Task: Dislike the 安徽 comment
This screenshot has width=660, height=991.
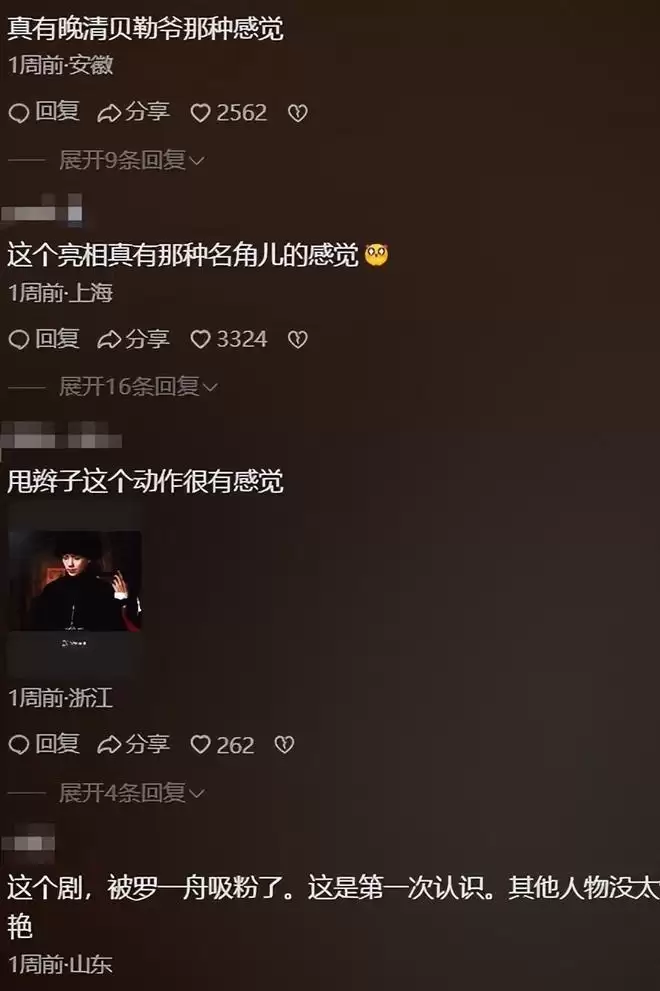Action: [x=297, y=113]
